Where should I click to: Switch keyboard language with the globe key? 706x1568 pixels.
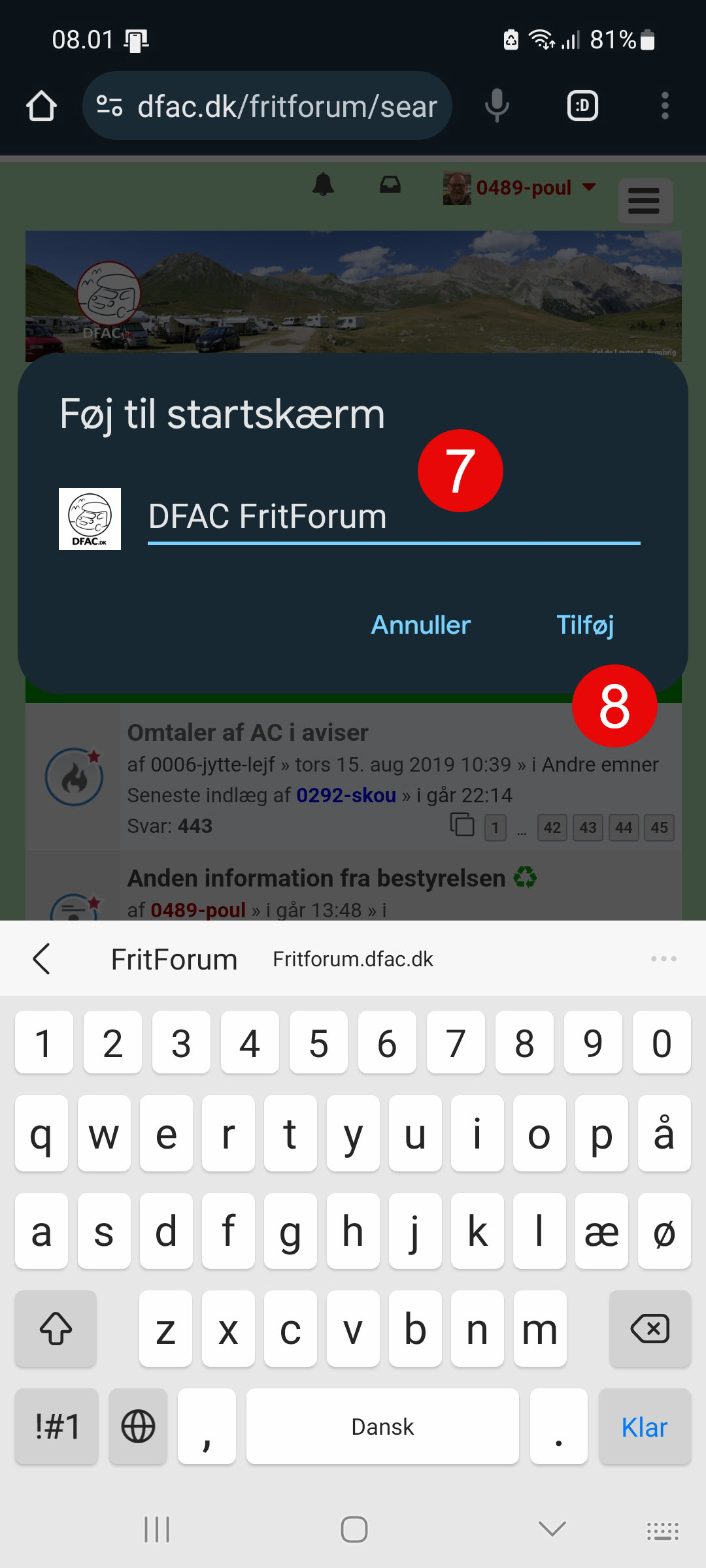coord(138,1427)
